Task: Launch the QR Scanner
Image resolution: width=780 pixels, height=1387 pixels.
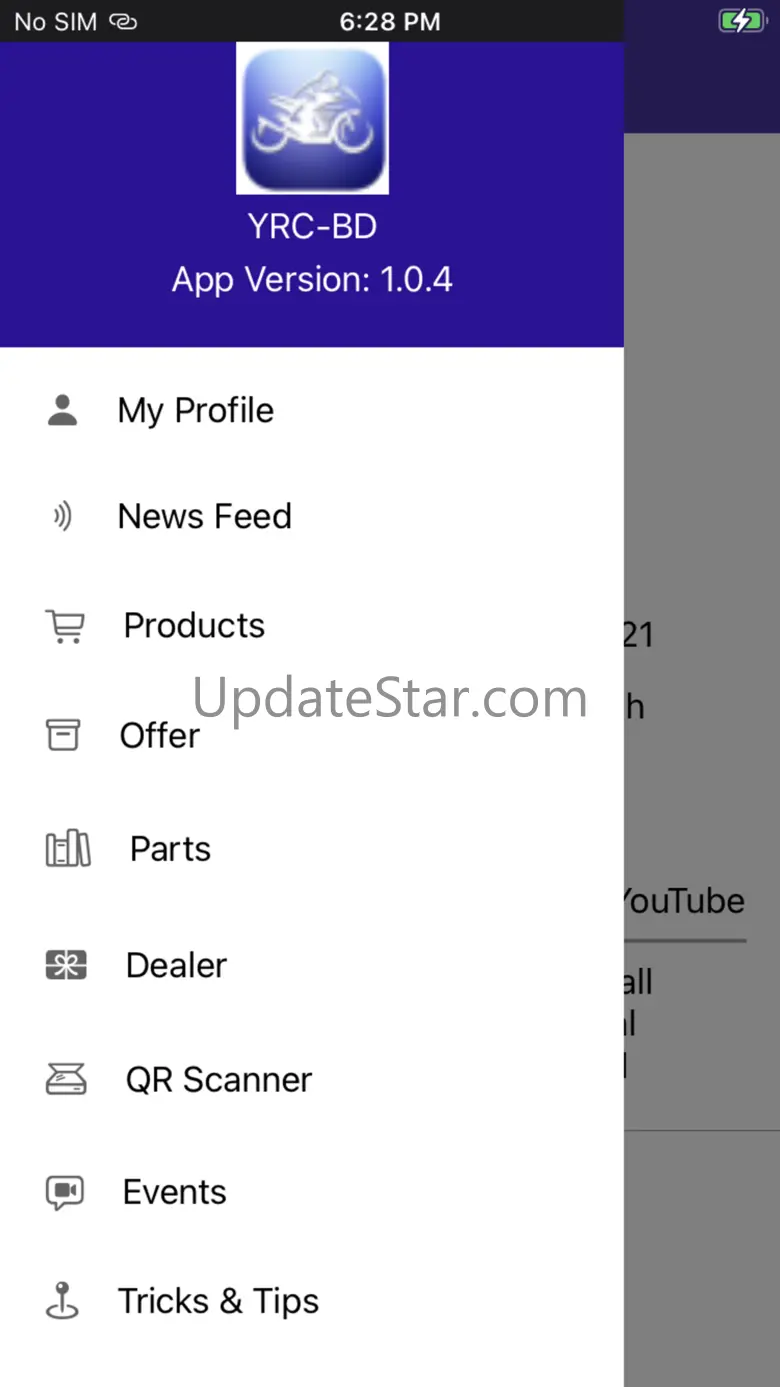Action: [312, 1080]
